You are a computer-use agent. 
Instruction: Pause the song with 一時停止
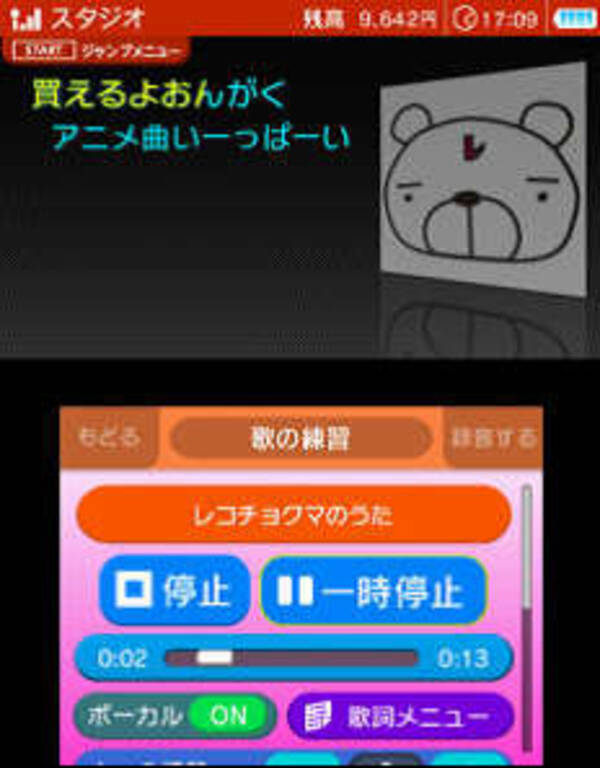(x=373, y=590)
